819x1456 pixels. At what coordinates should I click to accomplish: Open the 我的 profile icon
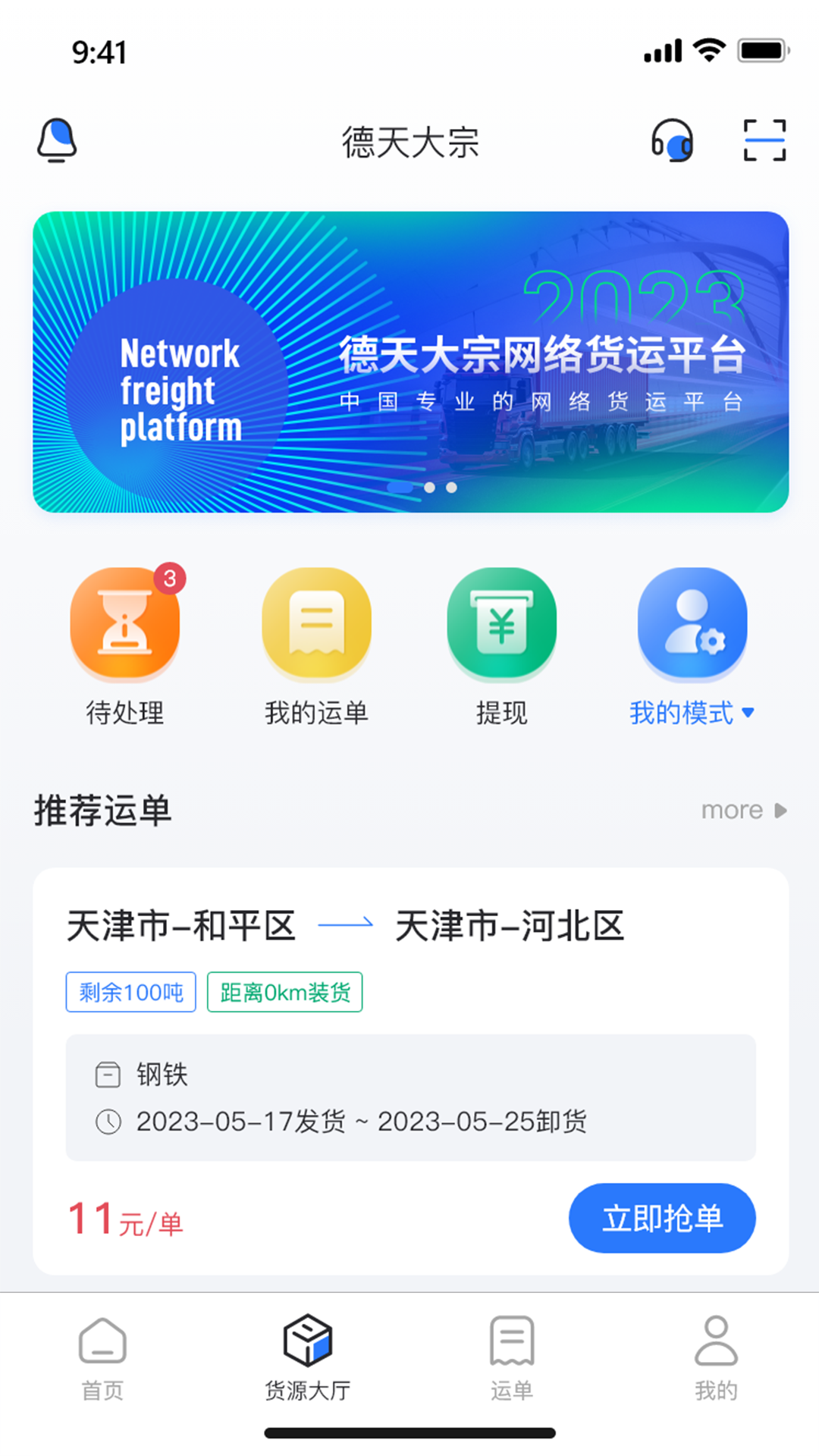click(716, 1344)
